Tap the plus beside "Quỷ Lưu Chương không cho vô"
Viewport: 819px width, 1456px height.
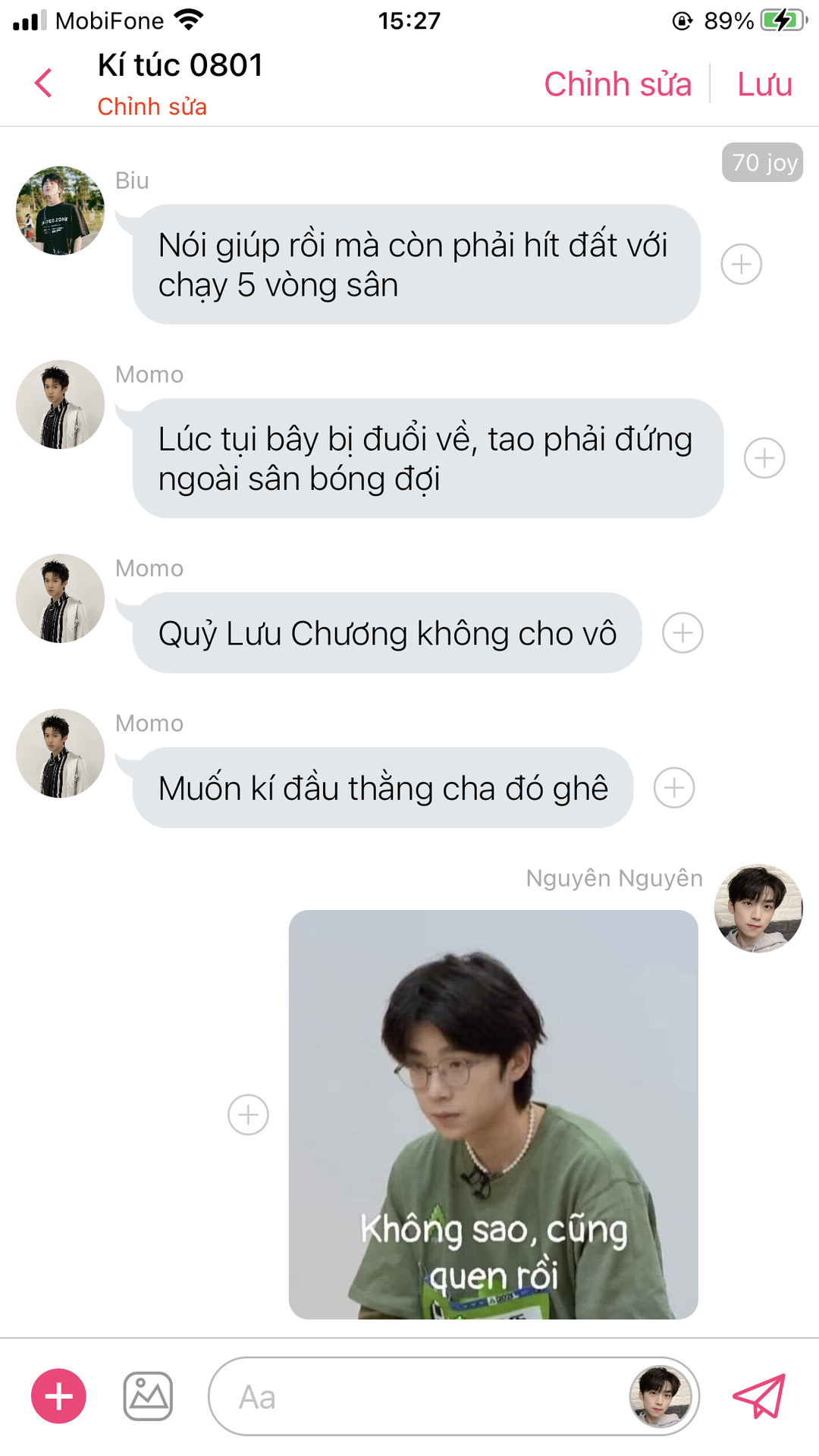(x=682, y=633)
